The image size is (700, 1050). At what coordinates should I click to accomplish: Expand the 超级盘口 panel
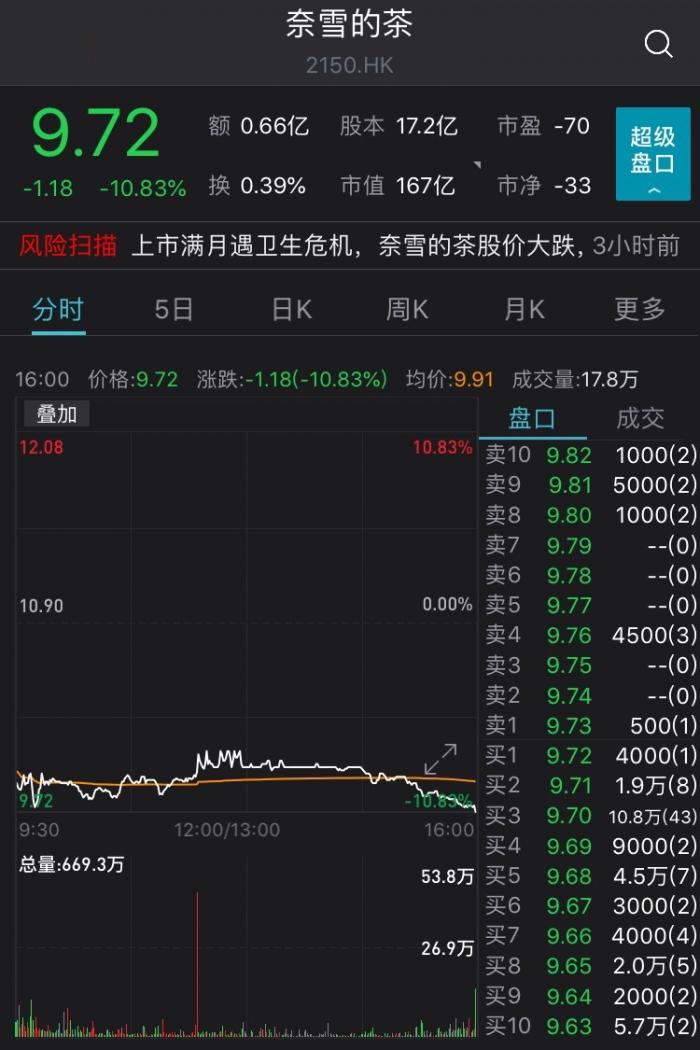(x=652, y=154)
